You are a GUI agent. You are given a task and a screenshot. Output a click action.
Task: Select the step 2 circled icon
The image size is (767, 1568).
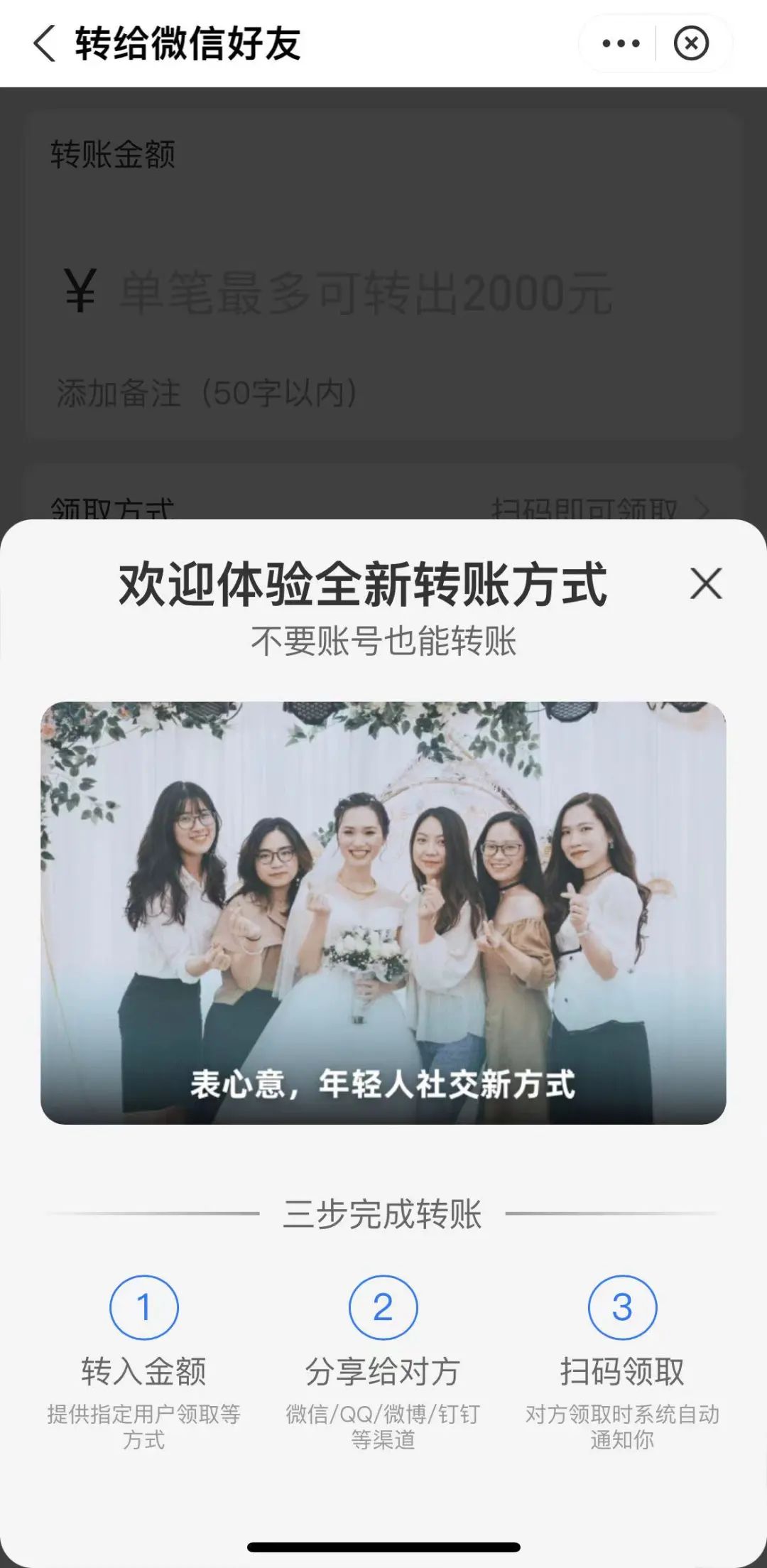click(x=383, y=1307)
